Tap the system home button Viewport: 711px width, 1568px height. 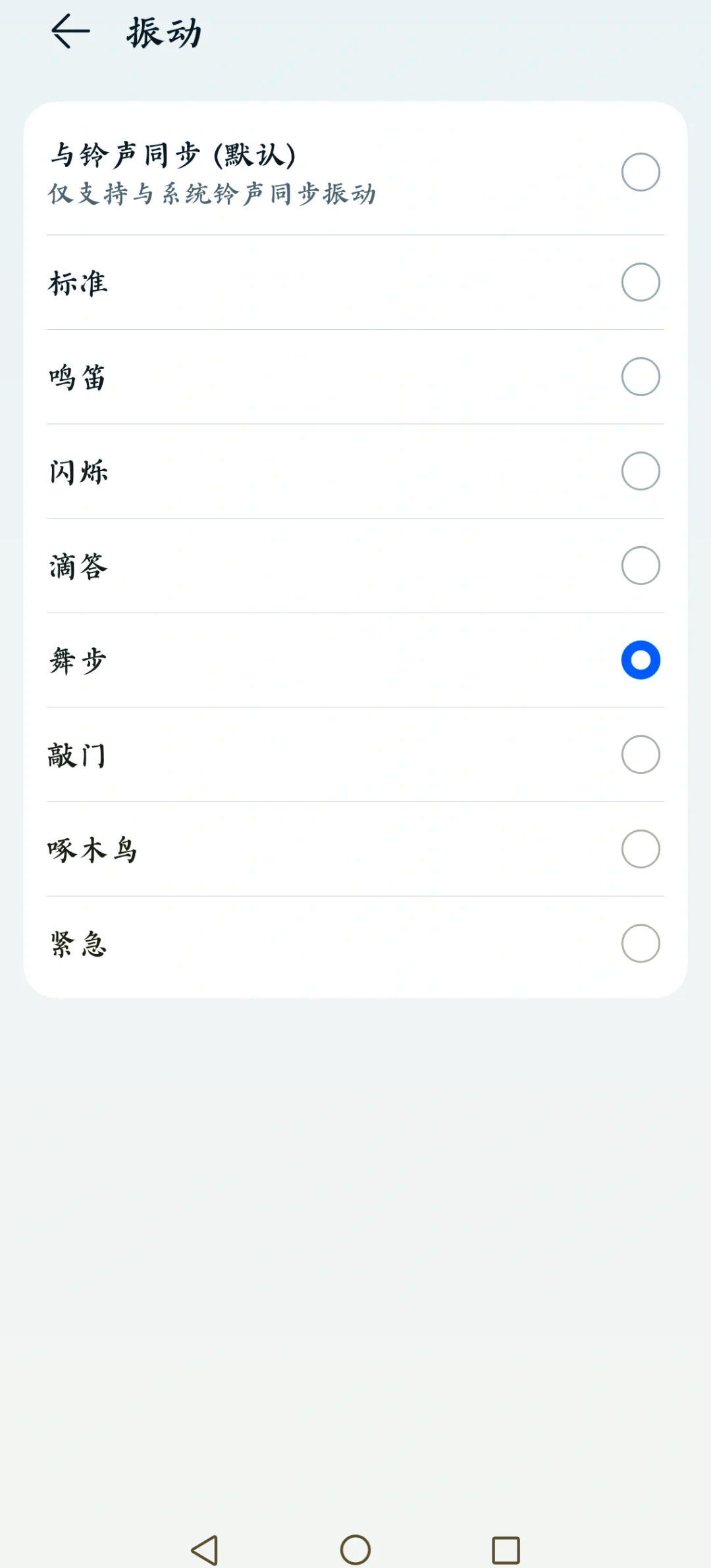(x=355, y=1550)
